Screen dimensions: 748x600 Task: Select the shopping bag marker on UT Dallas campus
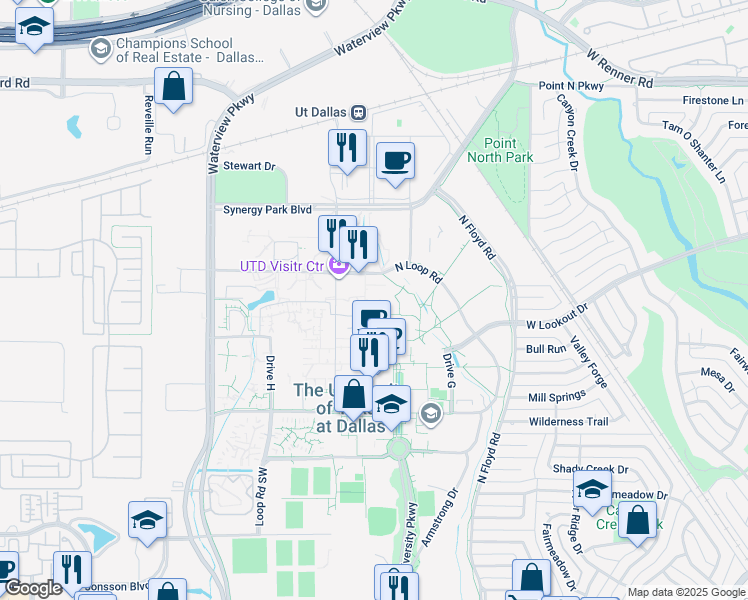(x=353, y=395)
